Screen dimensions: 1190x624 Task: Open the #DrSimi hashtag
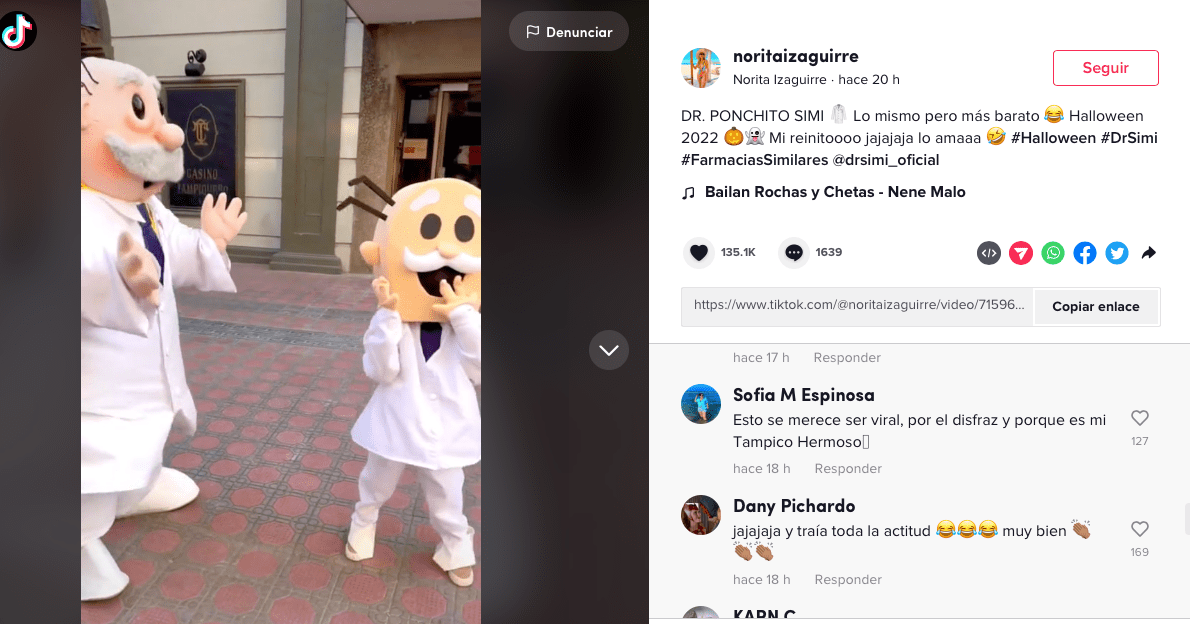click(x=1129, y=138)
